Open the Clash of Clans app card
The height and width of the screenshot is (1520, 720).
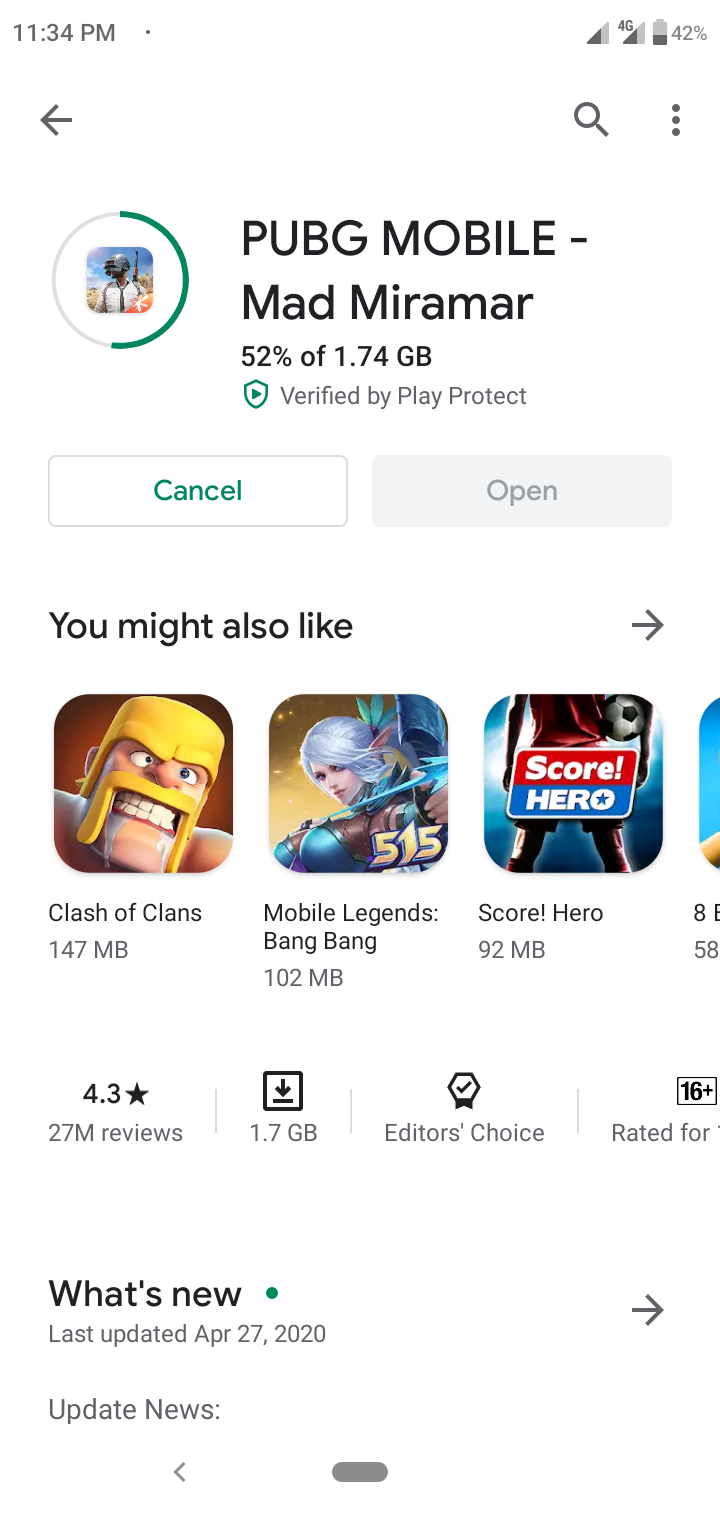point(143,784)
